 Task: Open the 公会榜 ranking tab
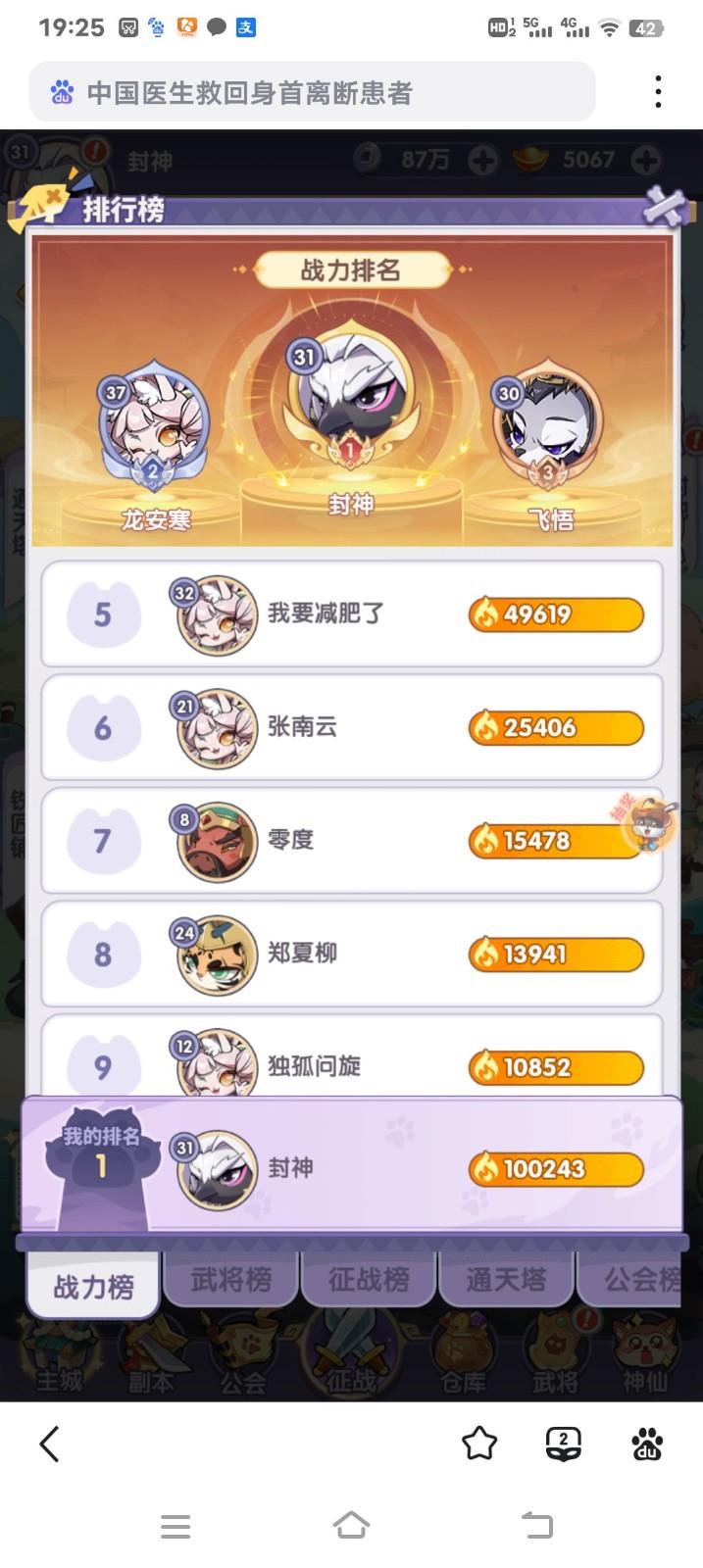[x=639, y=1279]
